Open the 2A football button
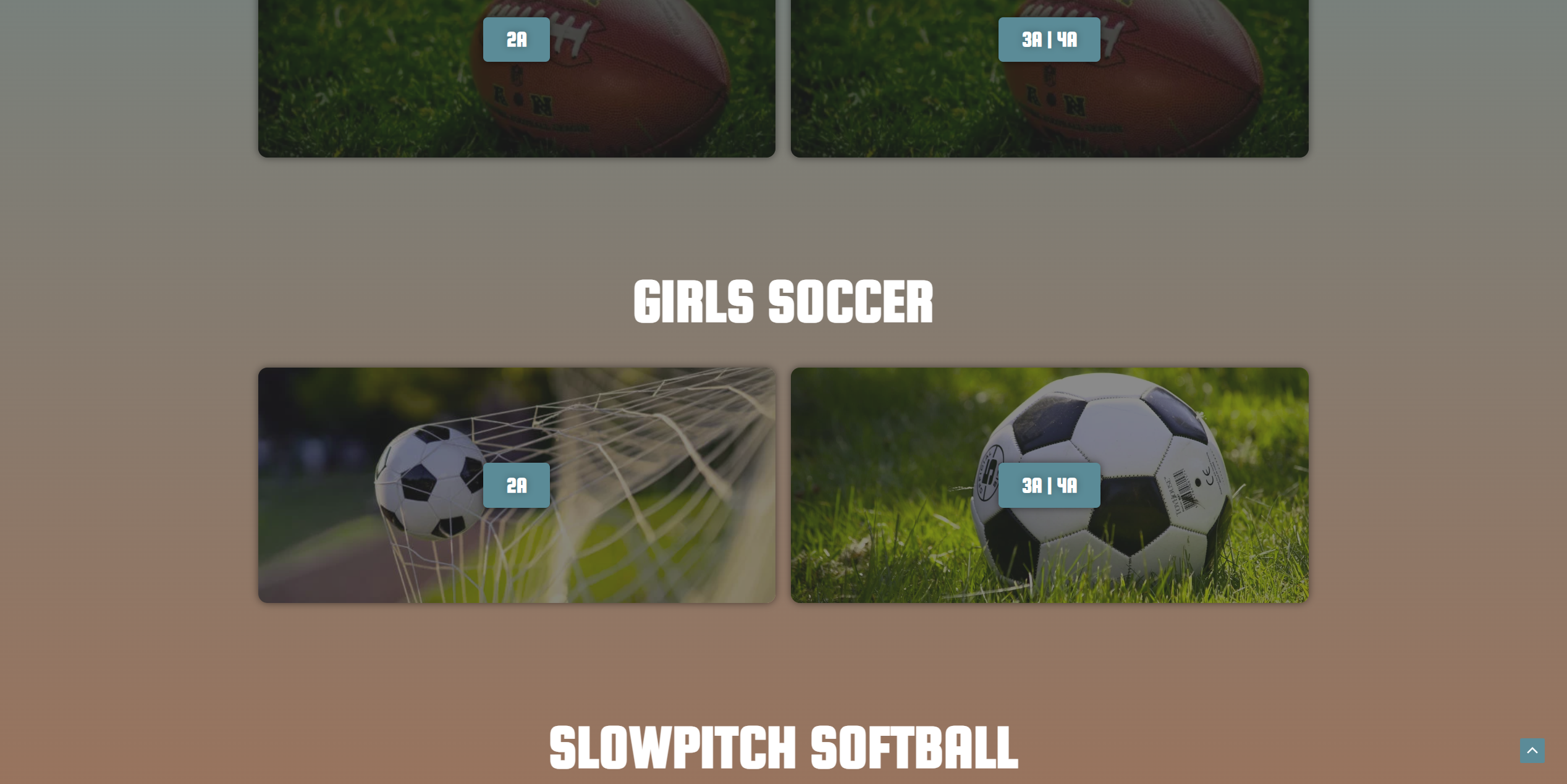This screenshot has height=784, width=1567. [516, 40]
